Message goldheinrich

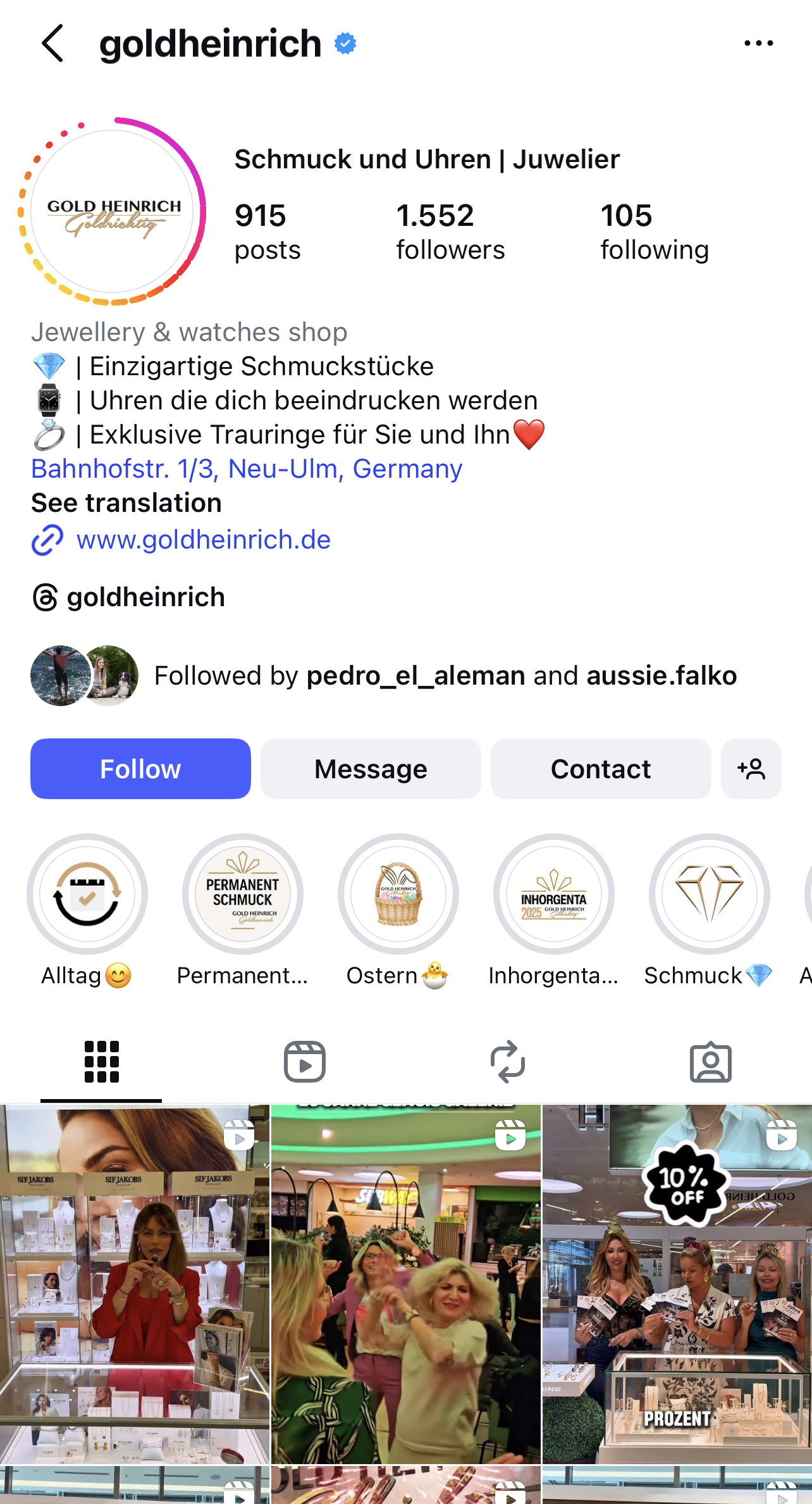pos(371,769)
